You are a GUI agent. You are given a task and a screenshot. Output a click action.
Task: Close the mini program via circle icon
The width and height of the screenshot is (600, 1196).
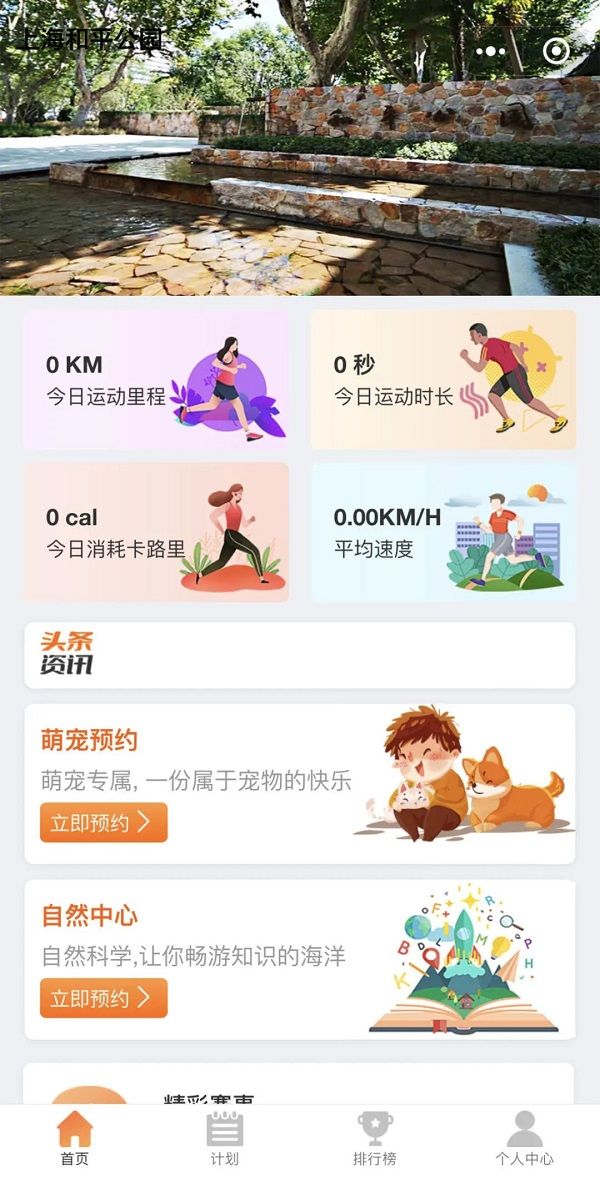556,51
